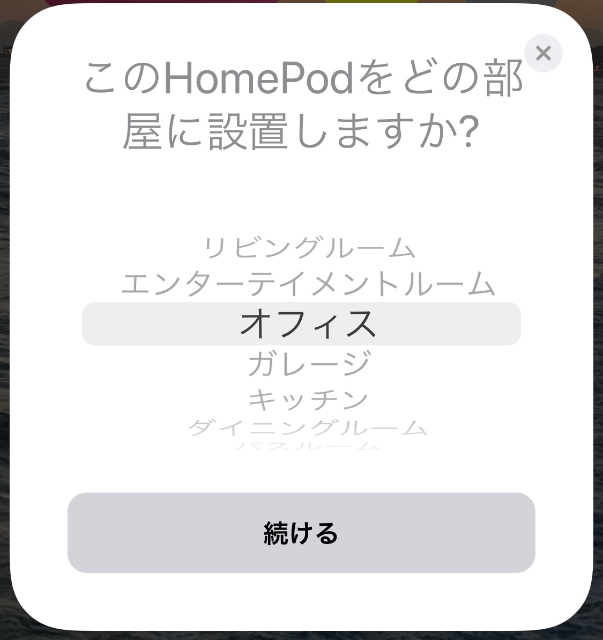Select ダイニングルーム from the picker
The width and height of the screenshot is (603, 640).
coord(308,427)
